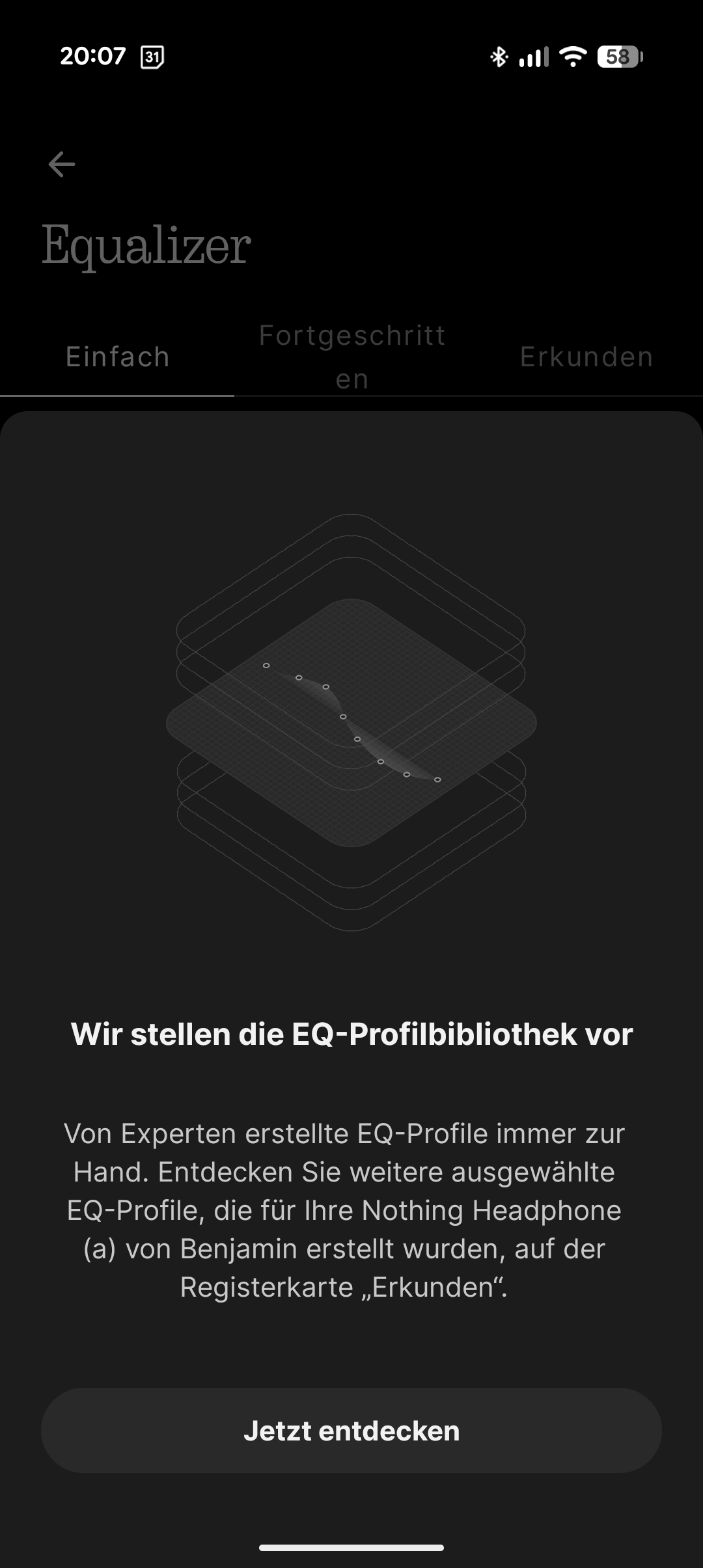The image size is (703, 1568).
Task: Go back using the arrow icon
Action: pyautogui.click(x=62, y=164)
